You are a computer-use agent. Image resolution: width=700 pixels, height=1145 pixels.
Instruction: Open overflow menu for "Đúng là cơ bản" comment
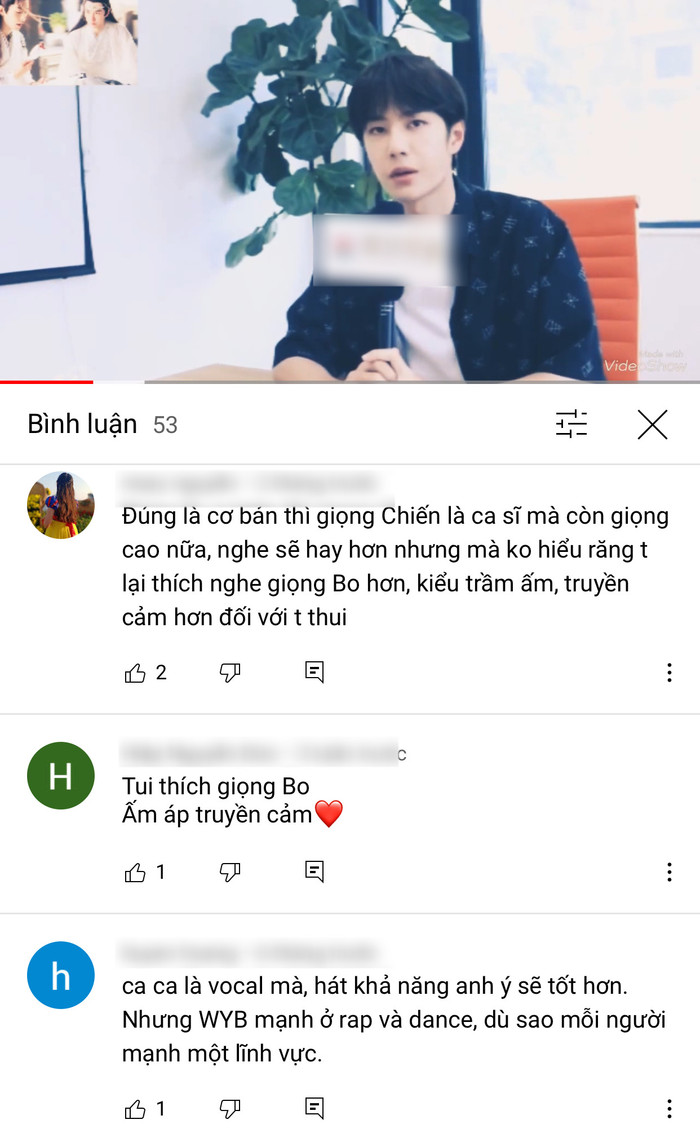(669, 673)
